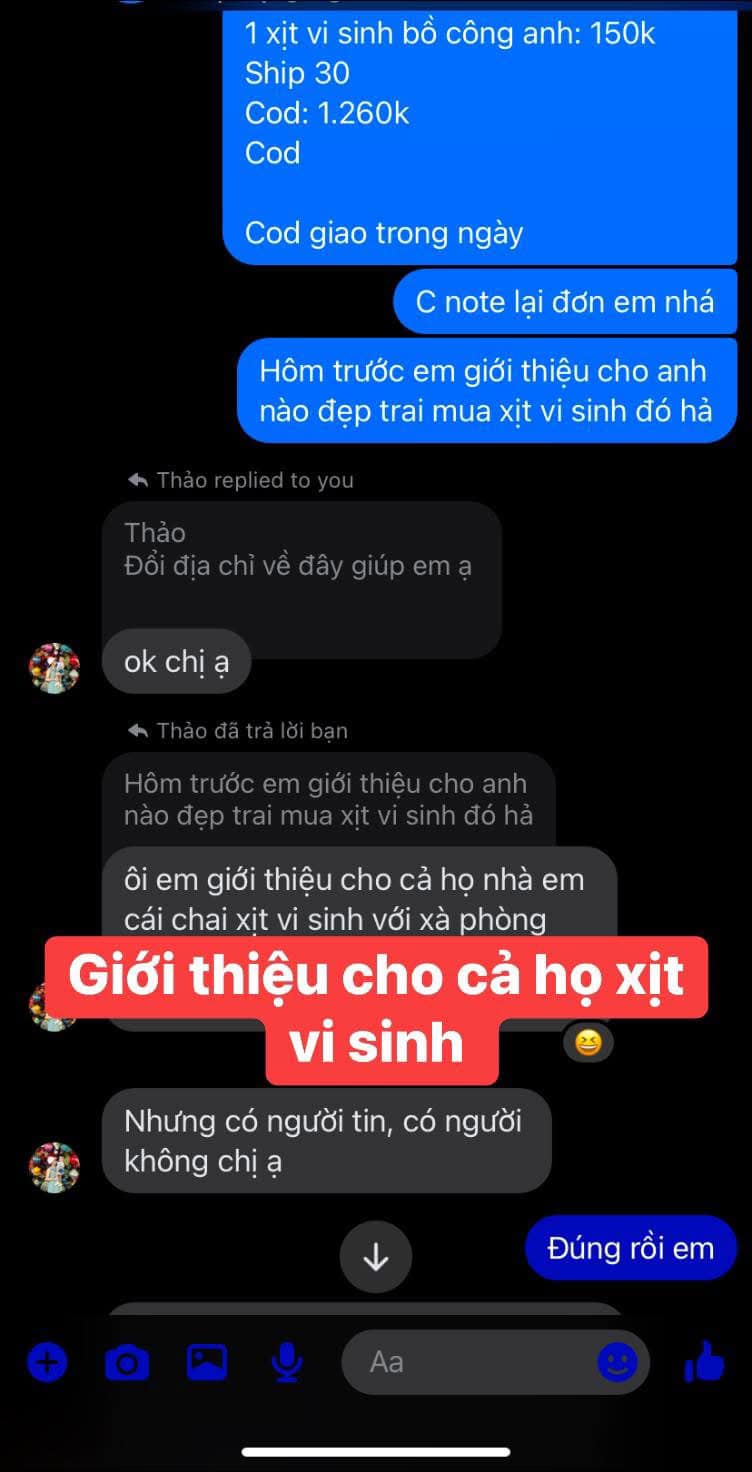Tap the microphone to record a voice message
This screenshot has height=1472, width=752.
pyautogui.click(x=287, y=1362)
